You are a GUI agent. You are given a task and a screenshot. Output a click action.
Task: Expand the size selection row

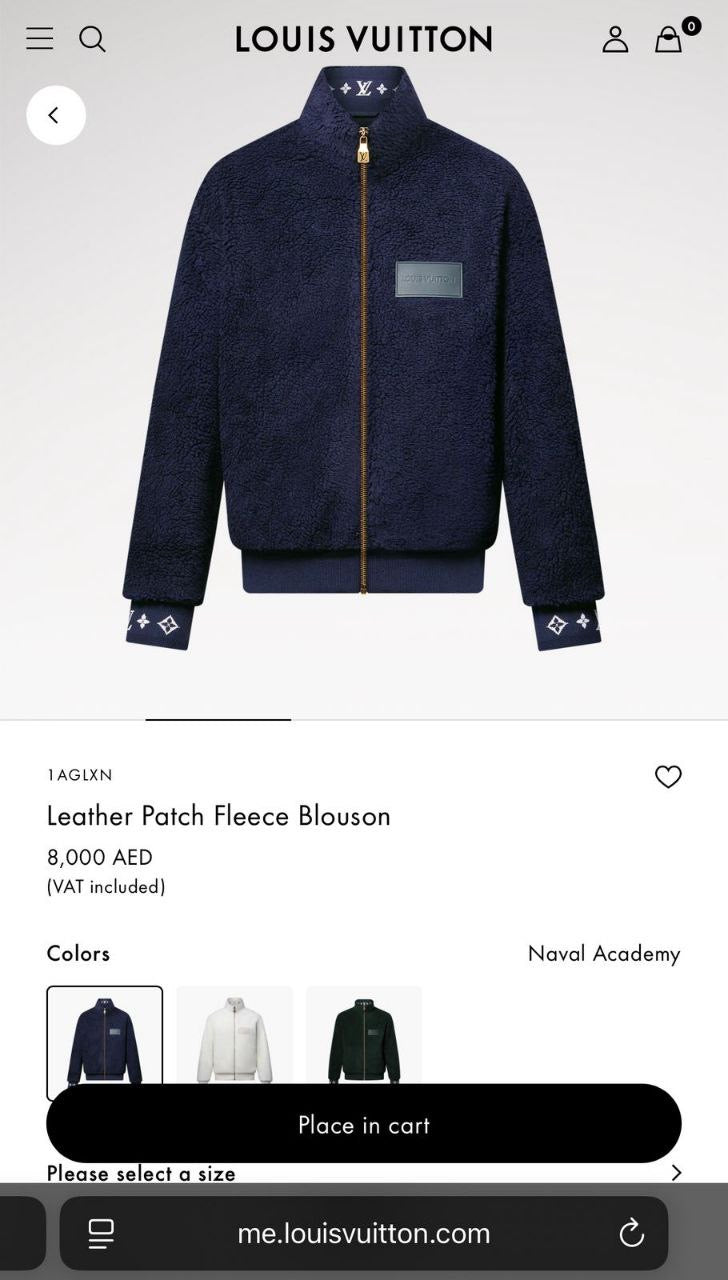click(x=364, y=1173)
